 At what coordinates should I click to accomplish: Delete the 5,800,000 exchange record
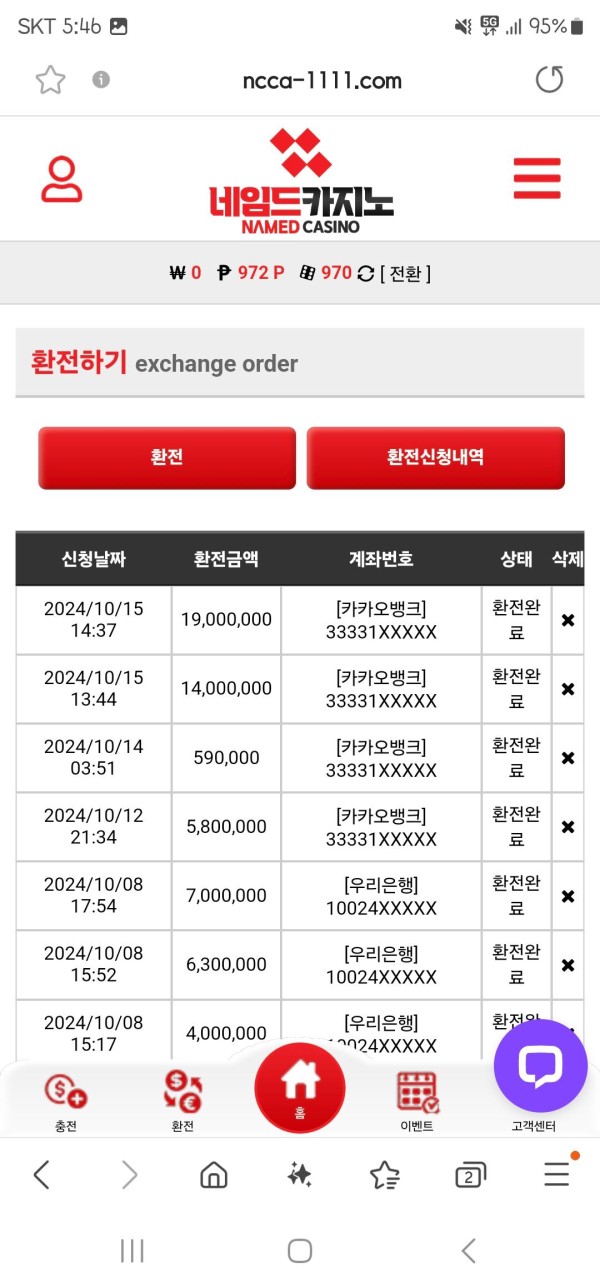pyautogui.click(x=568, y=827)
